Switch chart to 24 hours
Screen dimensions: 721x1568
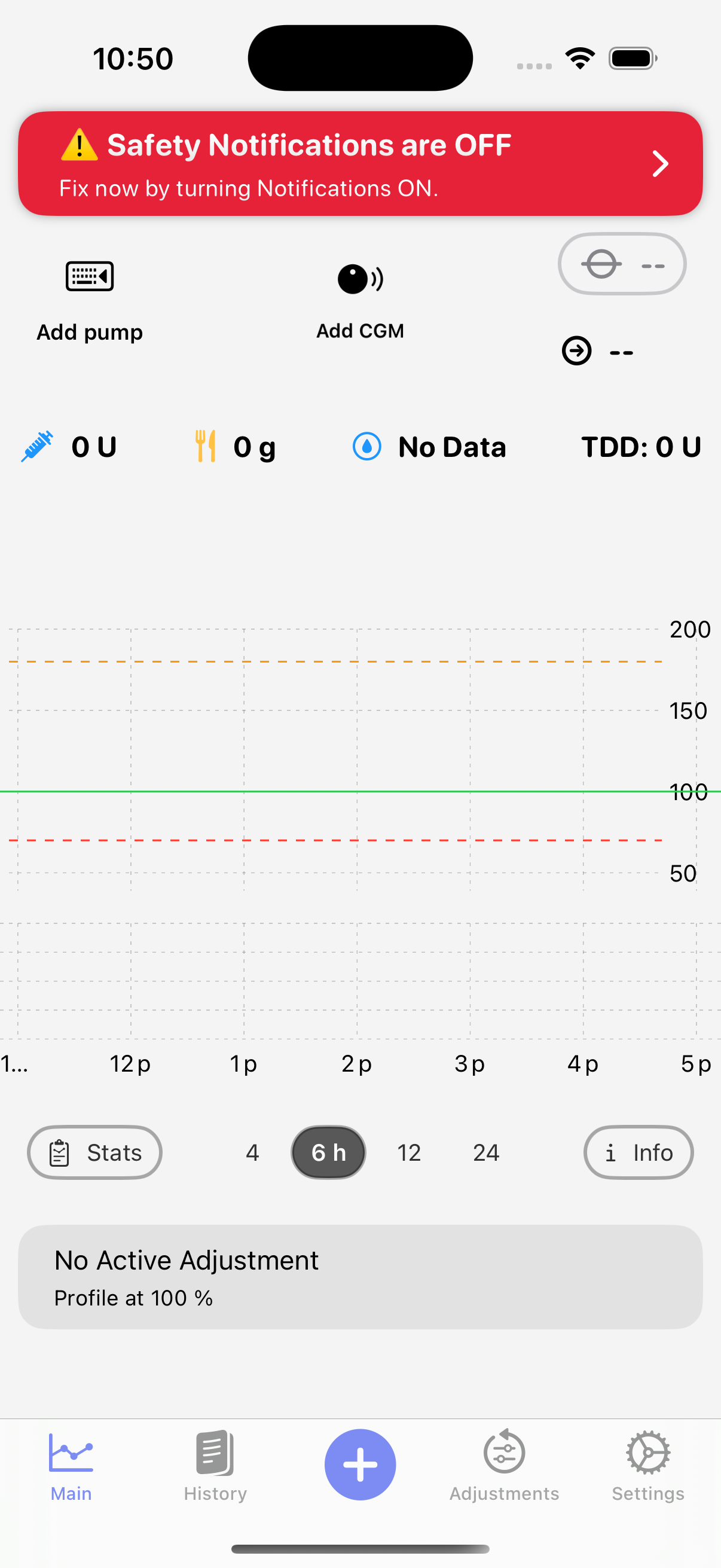pyautogui.click(x=486, y=1152)
